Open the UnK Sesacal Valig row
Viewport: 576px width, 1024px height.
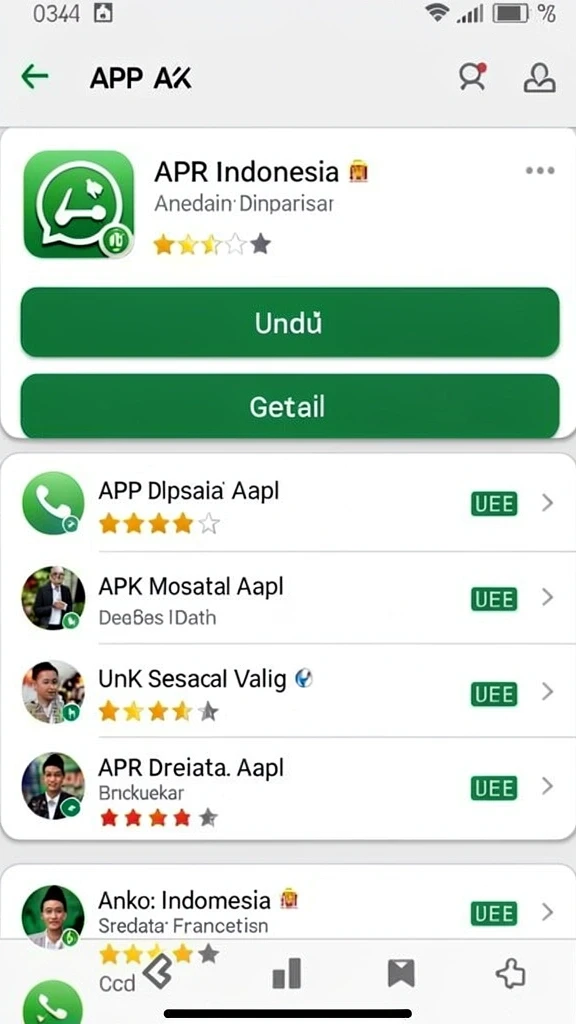pos(287,692)
